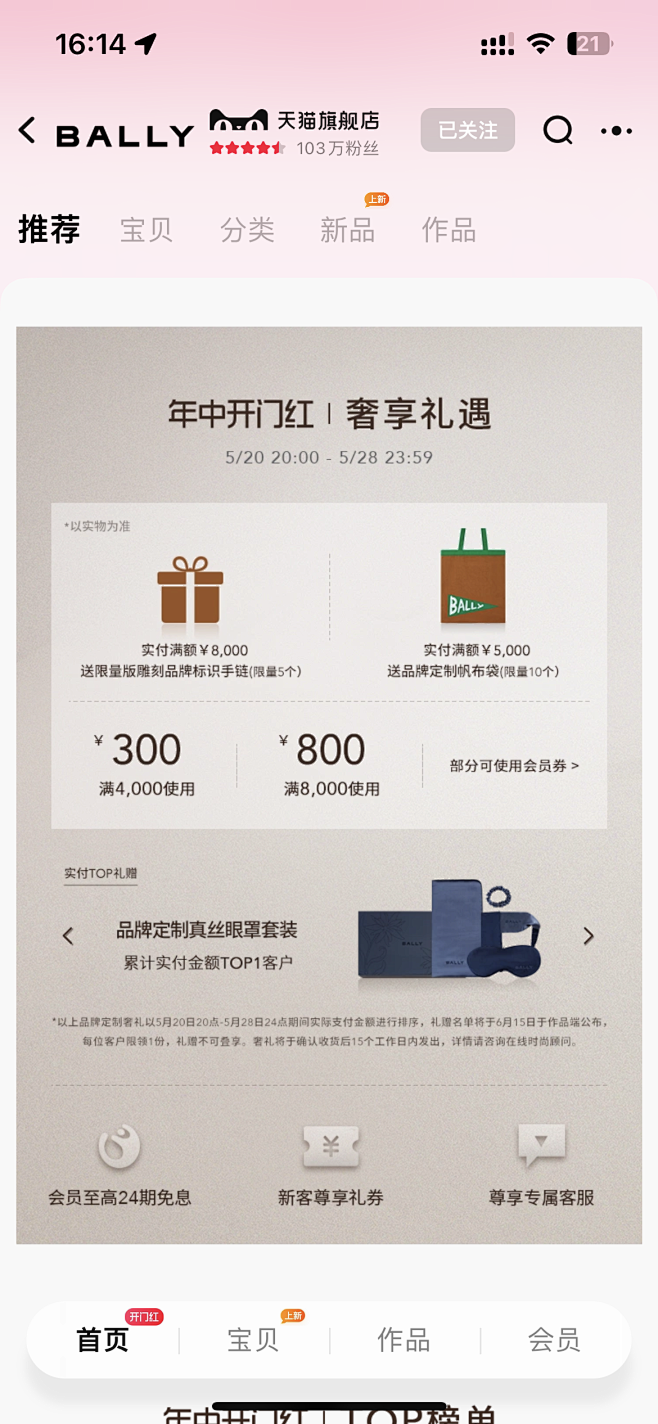
Task: Claim the ¥300 coupon 满4,000使用
Action: [146, 764]
